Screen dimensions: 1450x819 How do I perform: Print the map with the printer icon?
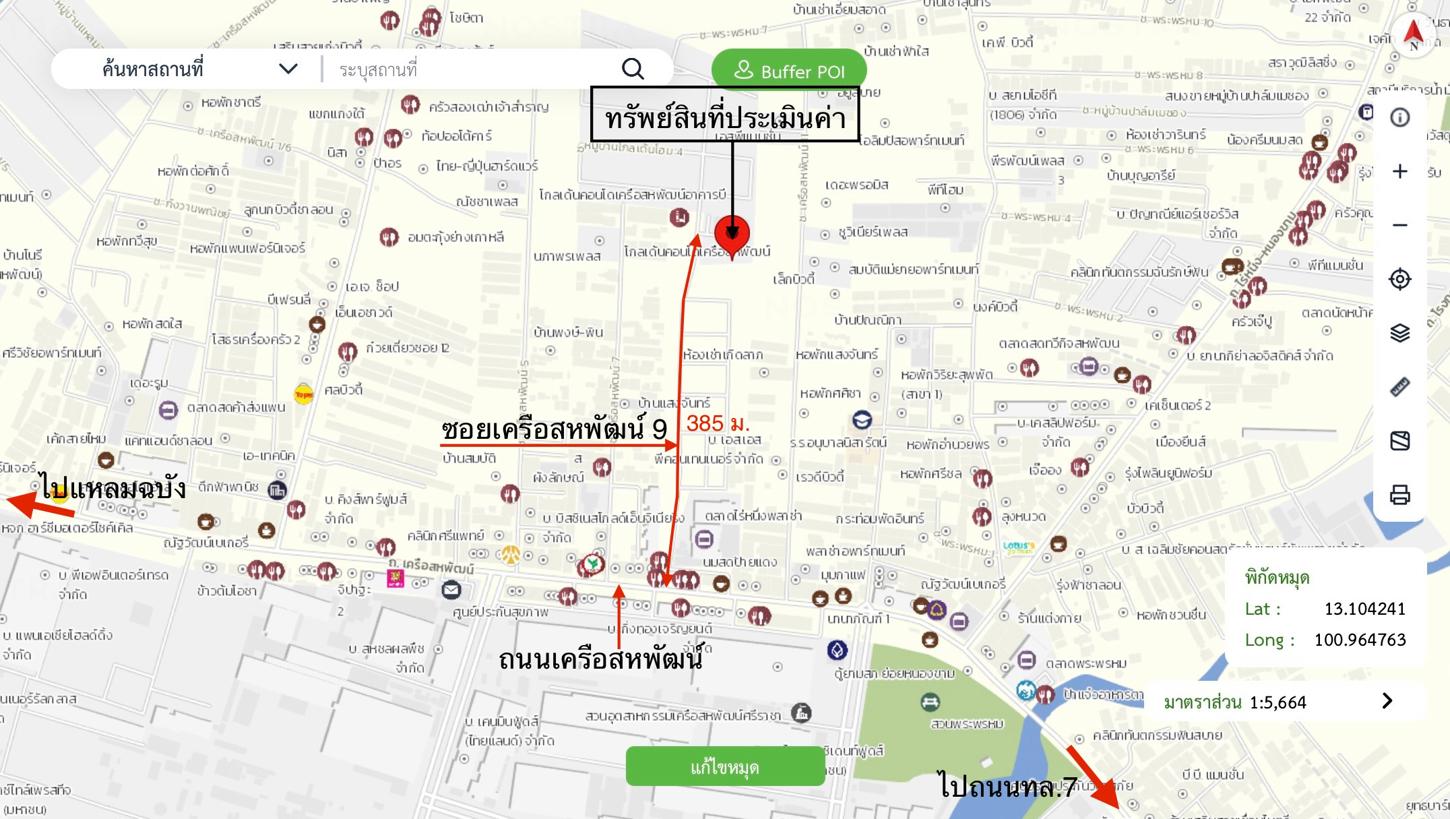click(1400, 495)
